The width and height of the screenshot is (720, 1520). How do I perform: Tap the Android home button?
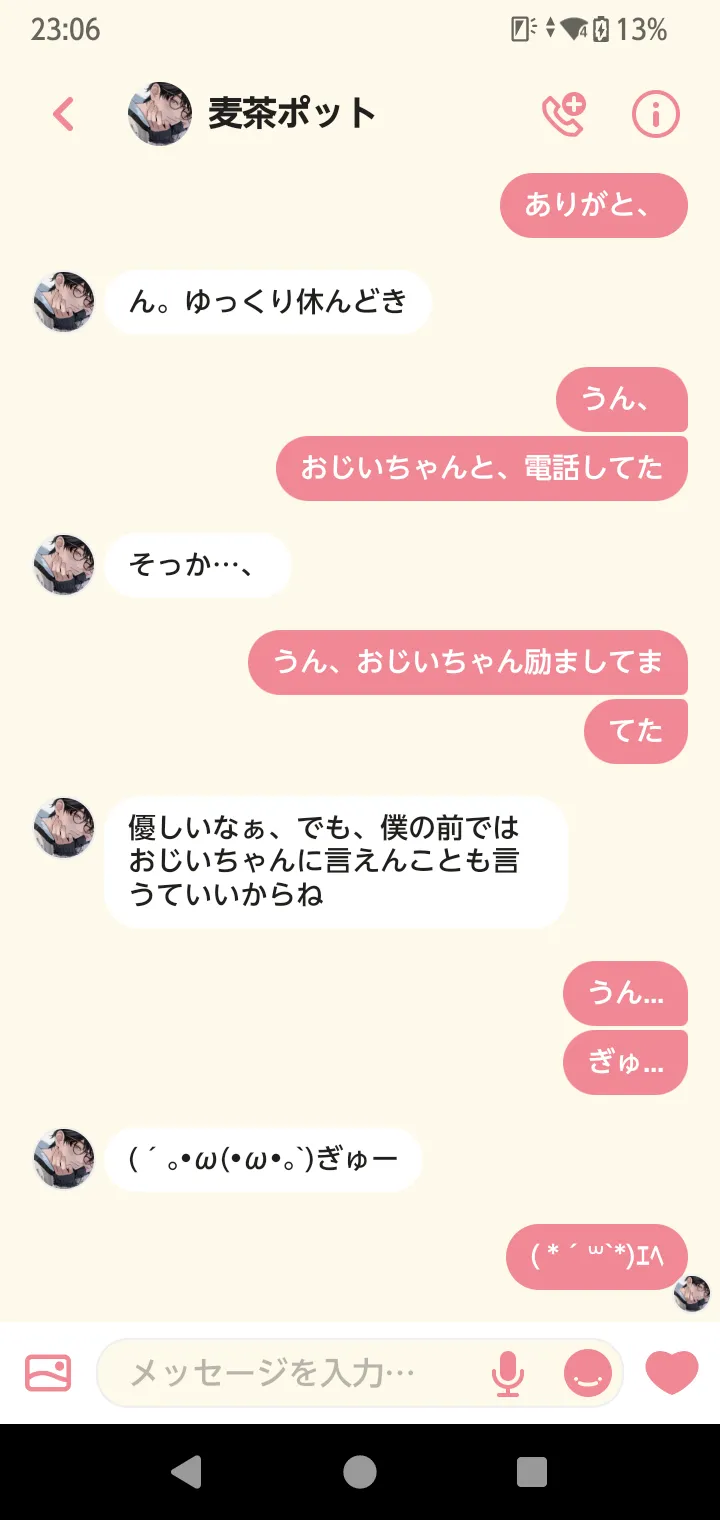360,1471
